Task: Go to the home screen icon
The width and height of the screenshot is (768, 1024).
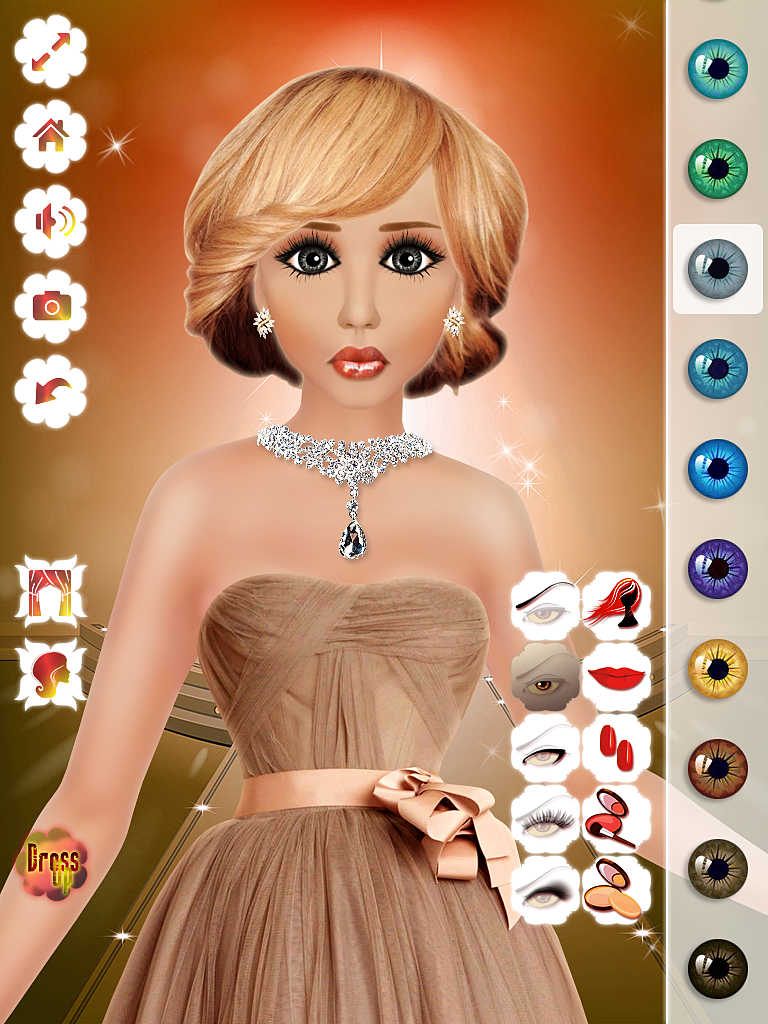Action: point(50,136)
